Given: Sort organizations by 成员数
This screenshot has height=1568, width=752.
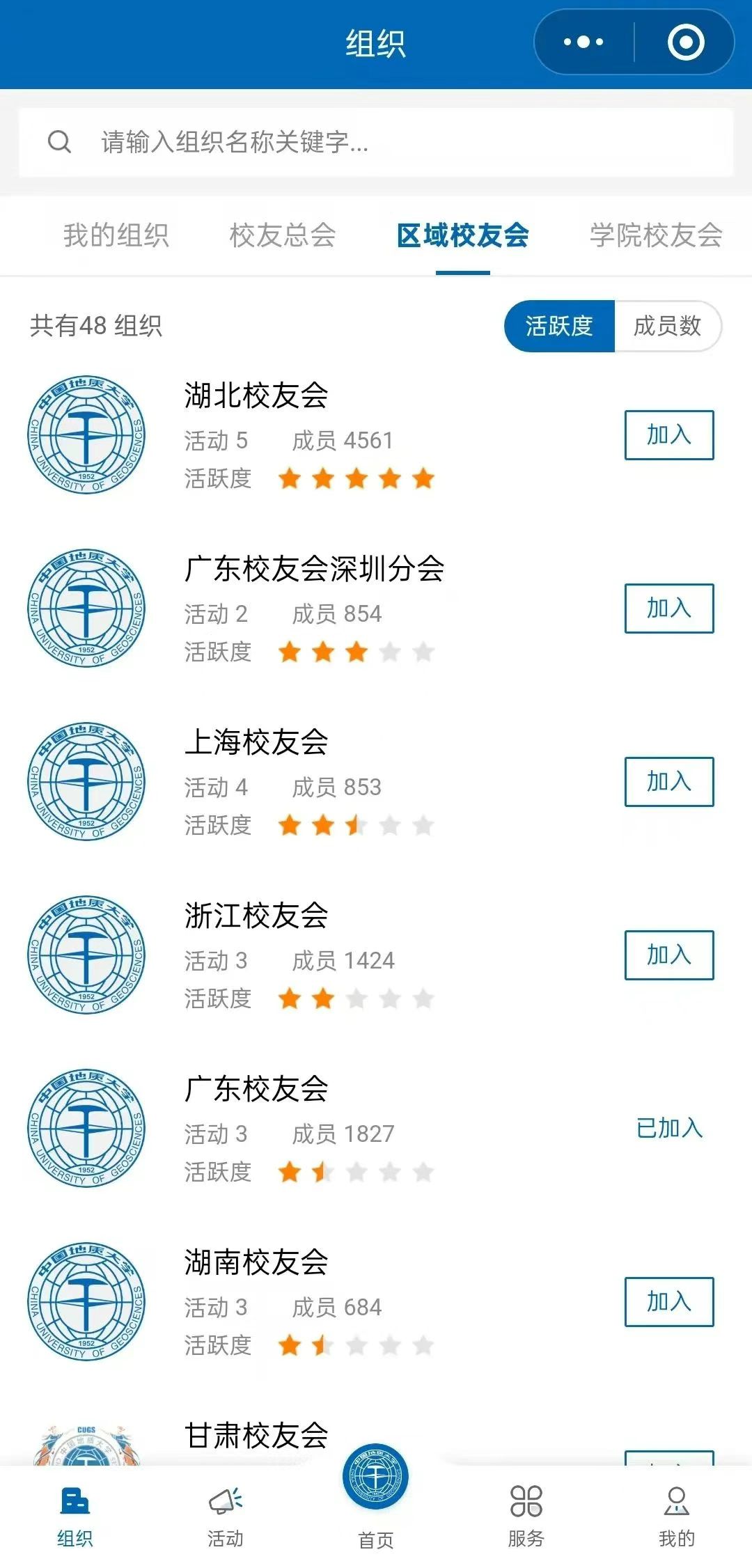Looking at the screenshot, I should (667, 326).
